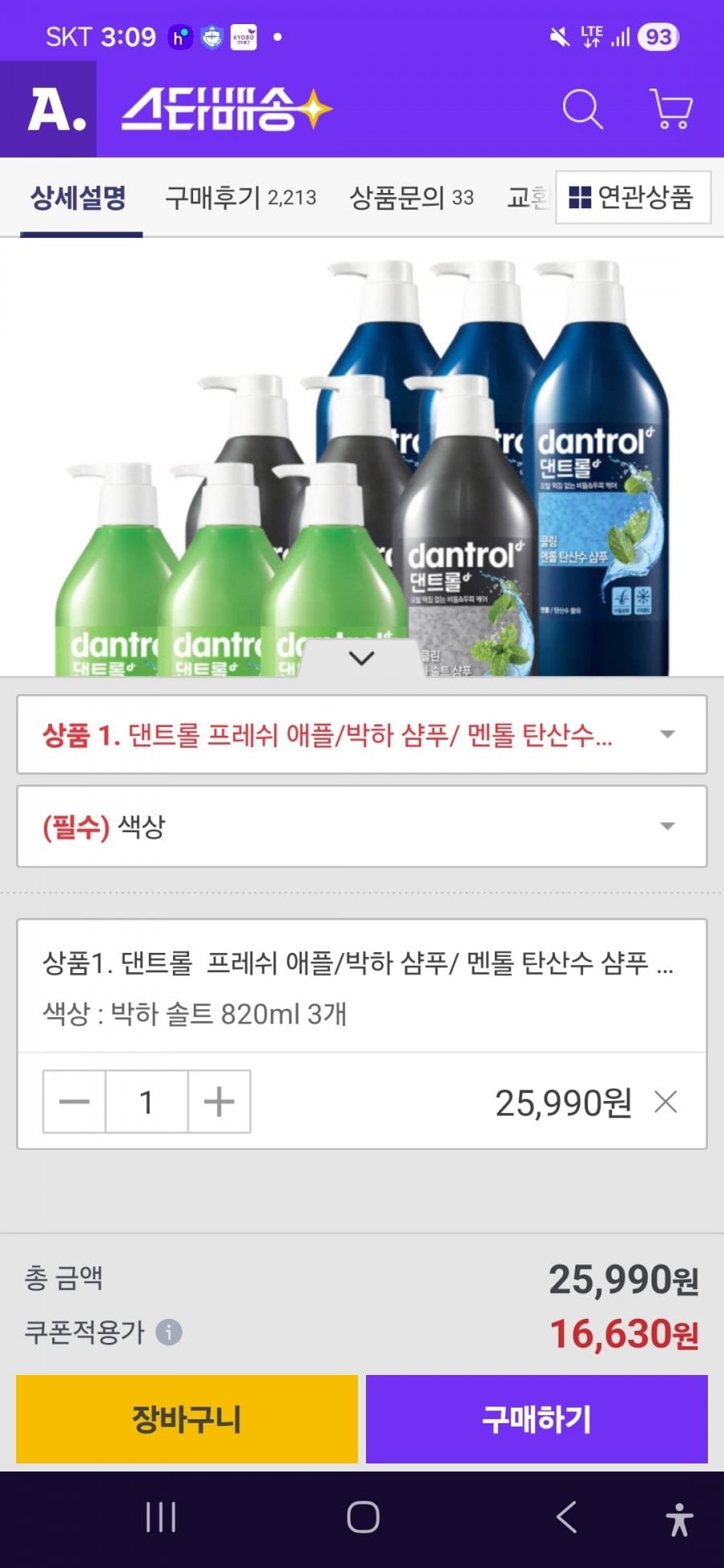This screenshot has width=724, height=1568.
Task: Switch to the 상품문의 tab
Action: [410, 197]
